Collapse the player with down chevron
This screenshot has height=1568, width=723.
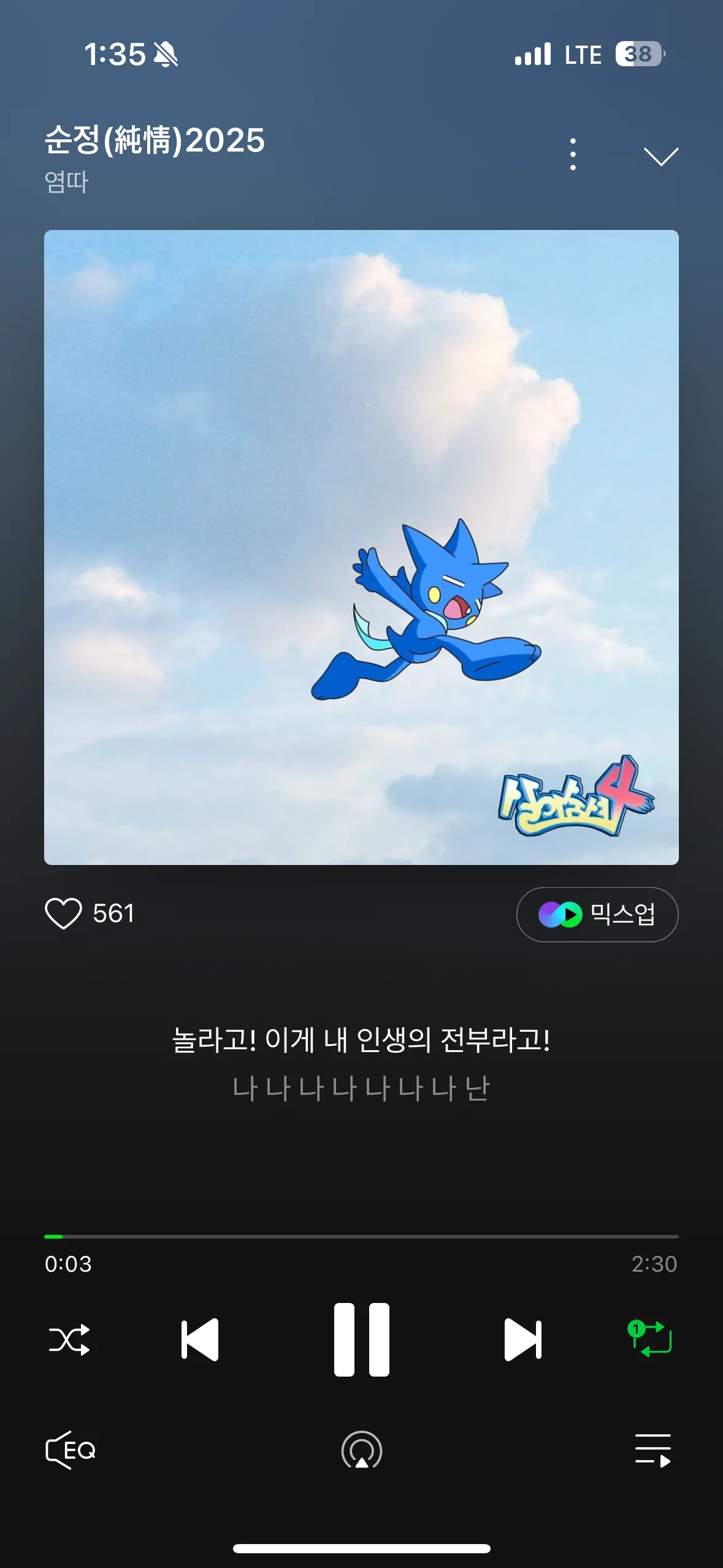coord(660,156)
